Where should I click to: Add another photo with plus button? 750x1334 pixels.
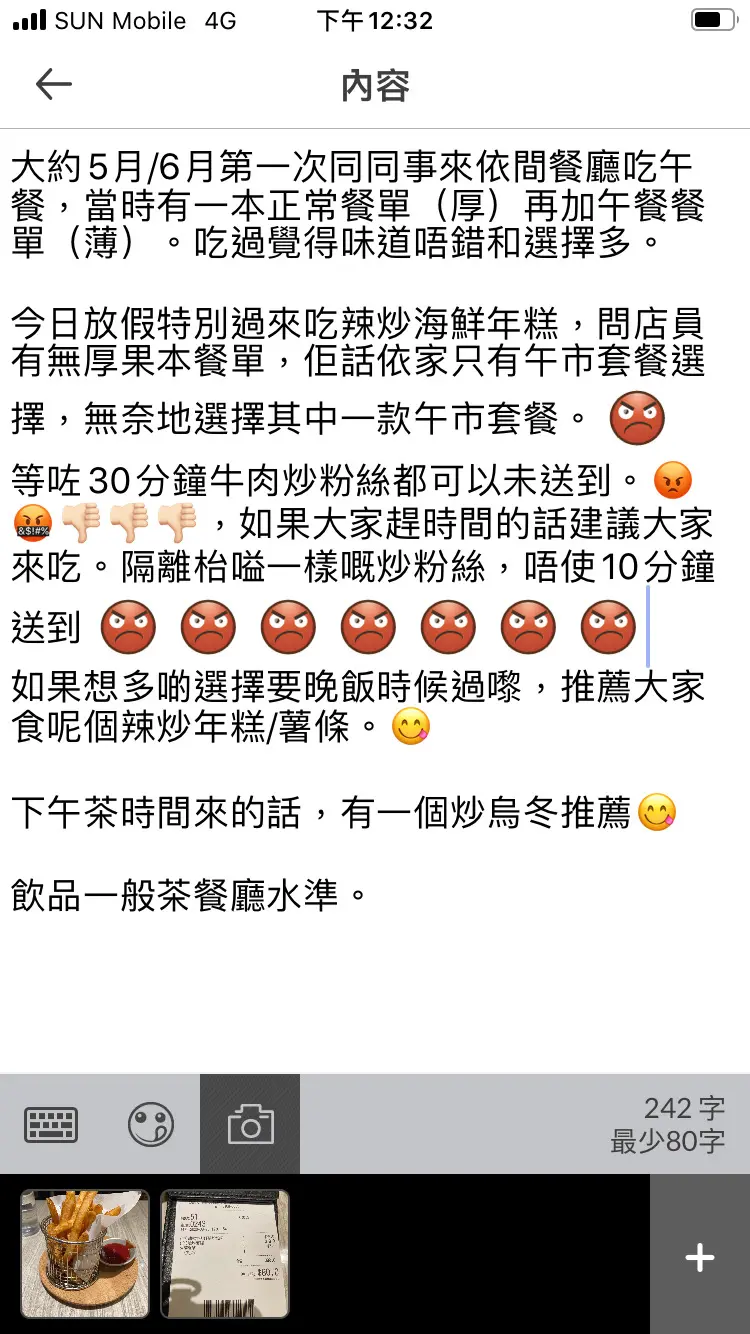tap(699, 1257)
